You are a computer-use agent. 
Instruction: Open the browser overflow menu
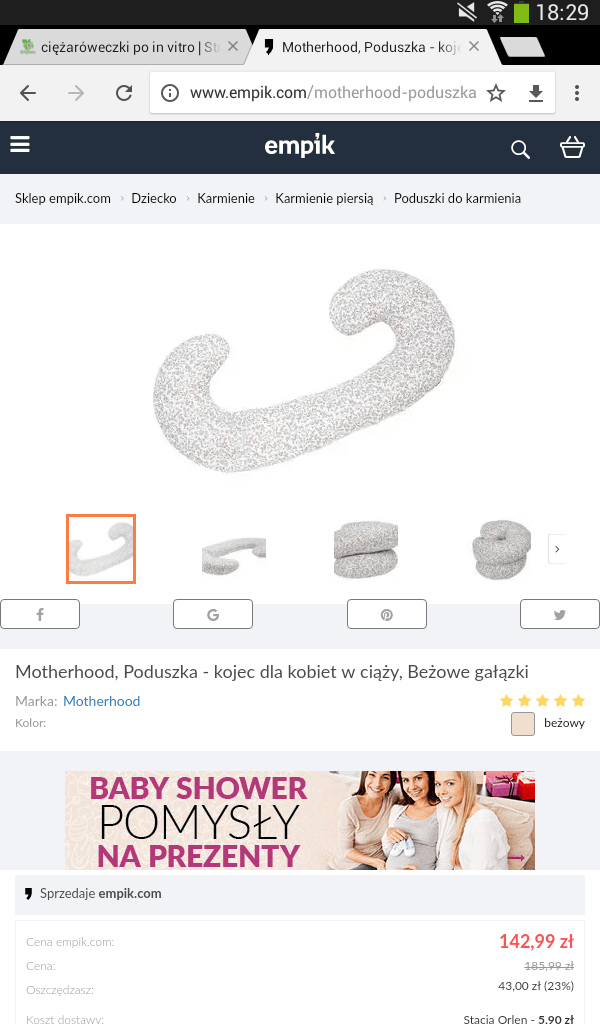coord(577,93)
